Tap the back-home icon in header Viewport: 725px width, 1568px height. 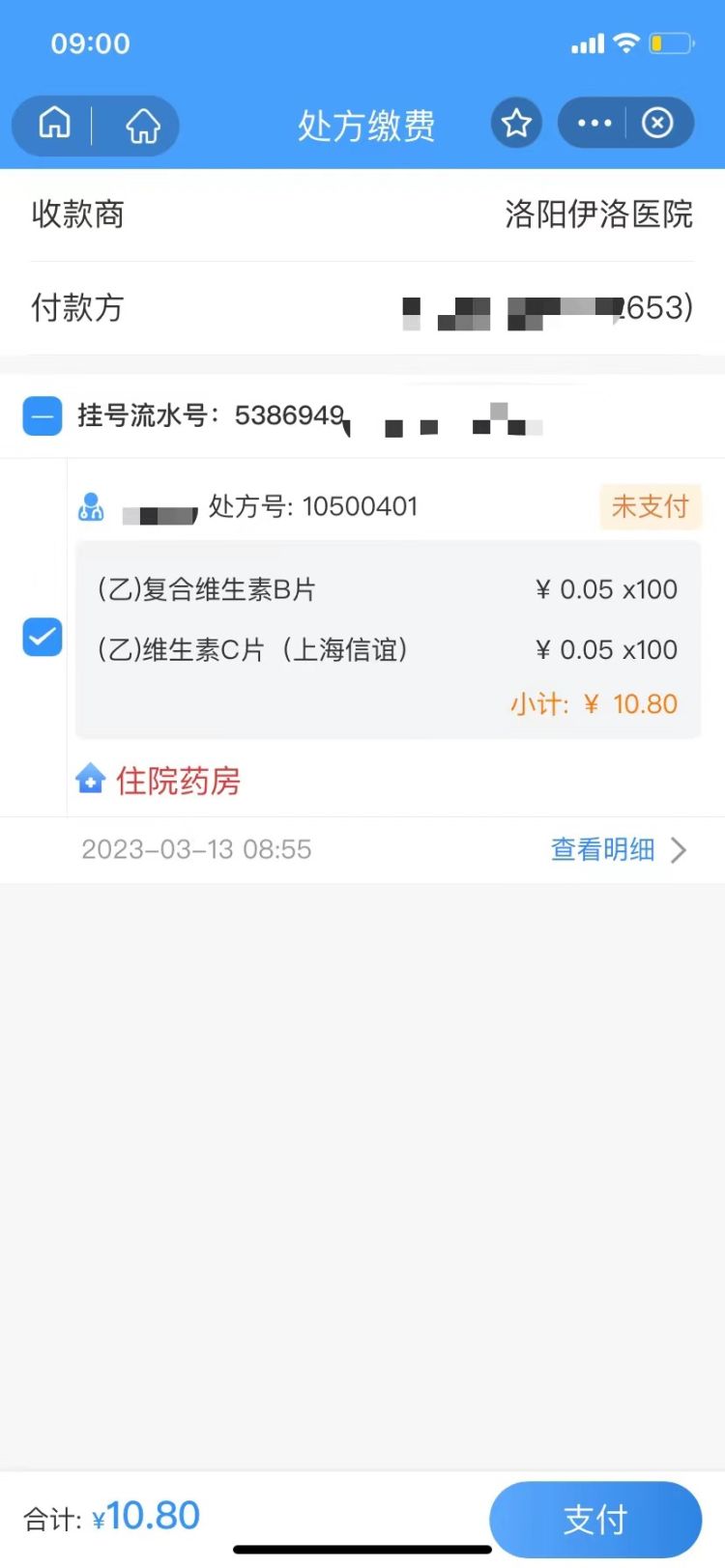coord(54,124)
